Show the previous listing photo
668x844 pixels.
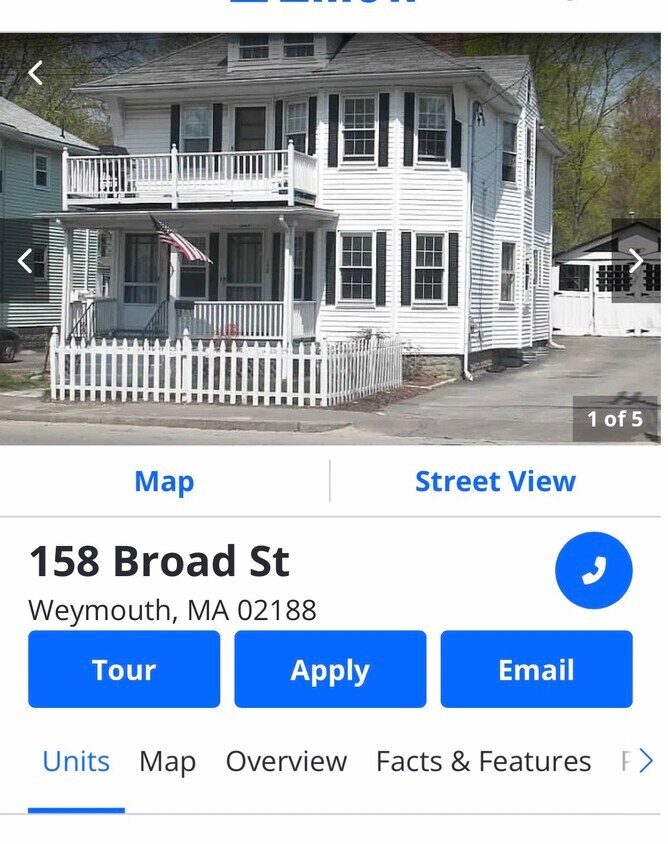(27, 261)
